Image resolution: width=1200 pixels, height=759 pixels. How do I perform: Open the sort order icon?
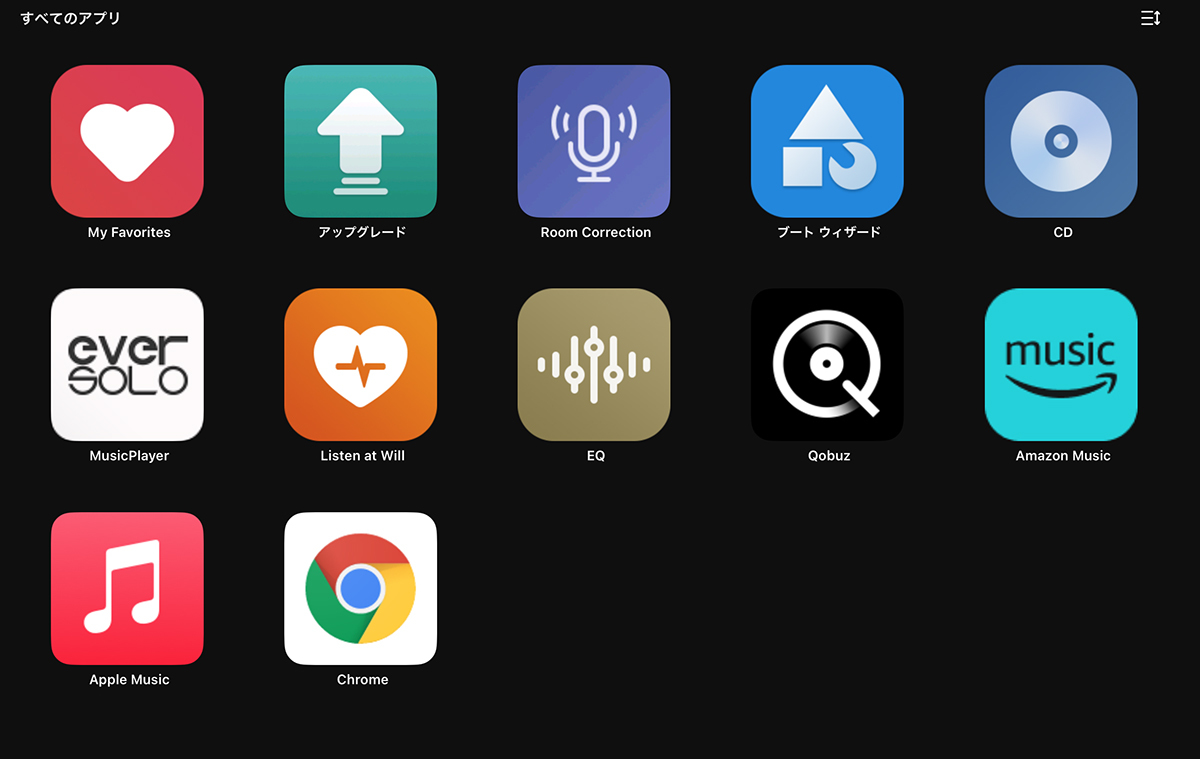pos(1150,18)
